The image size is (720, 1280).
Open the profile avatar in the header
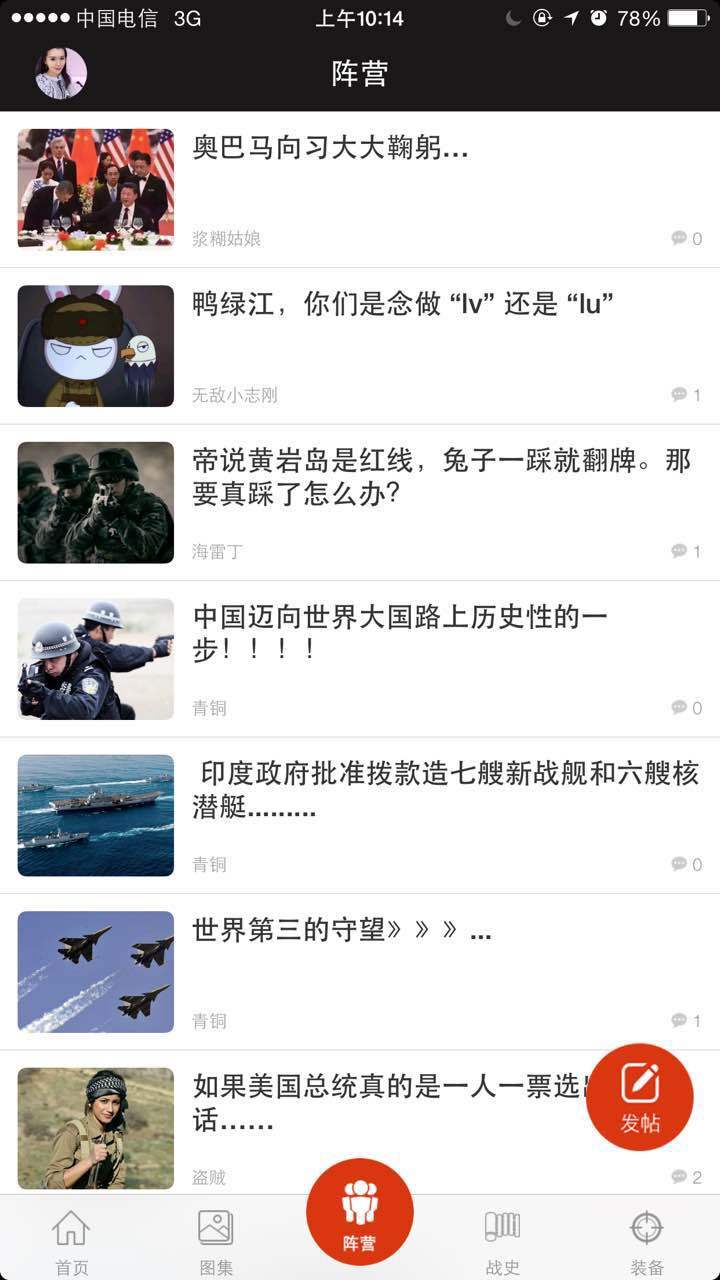coord(61,73)
